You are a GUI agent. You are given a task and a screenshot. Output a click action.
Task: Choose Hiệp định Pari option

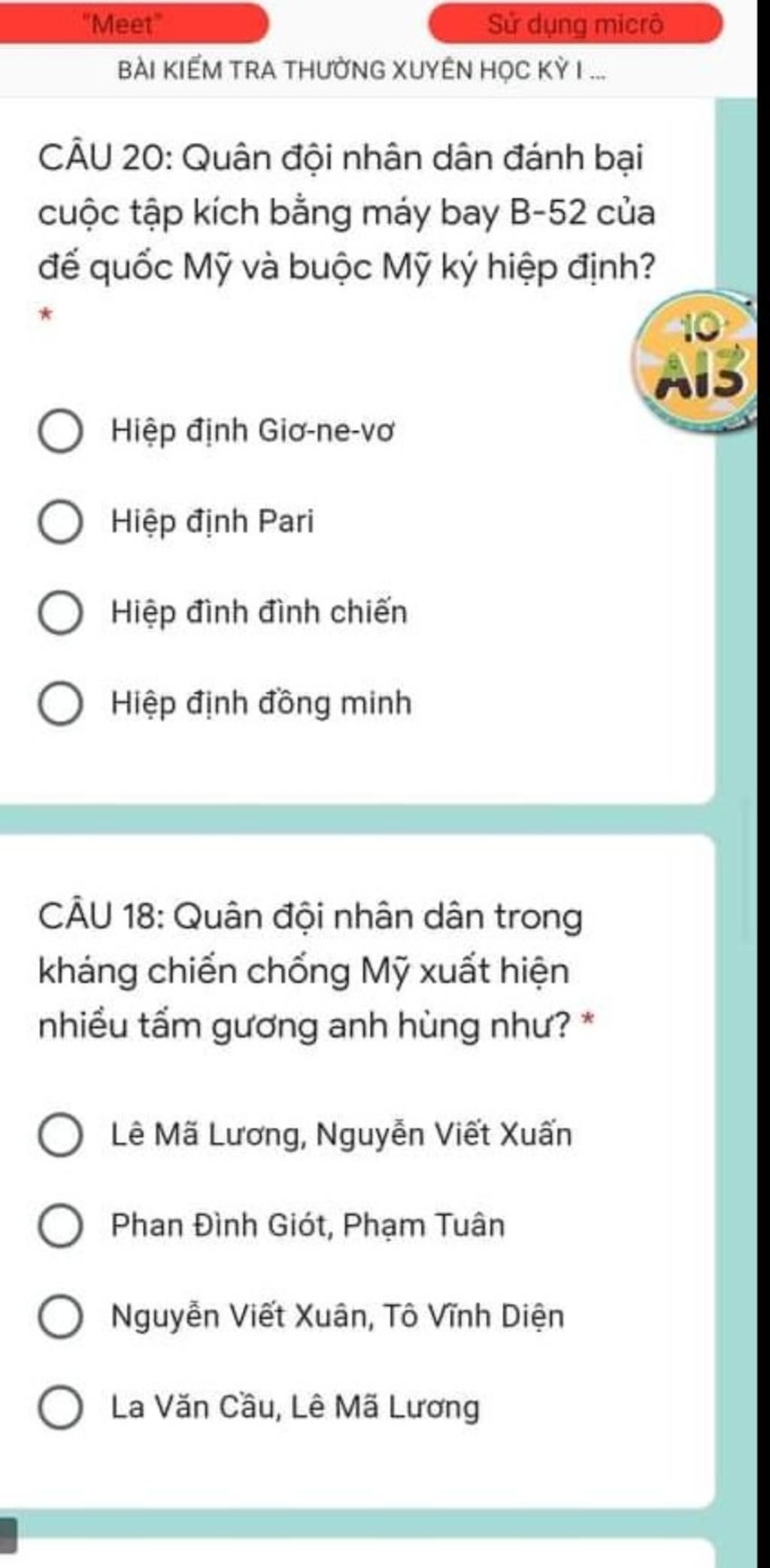60,522
